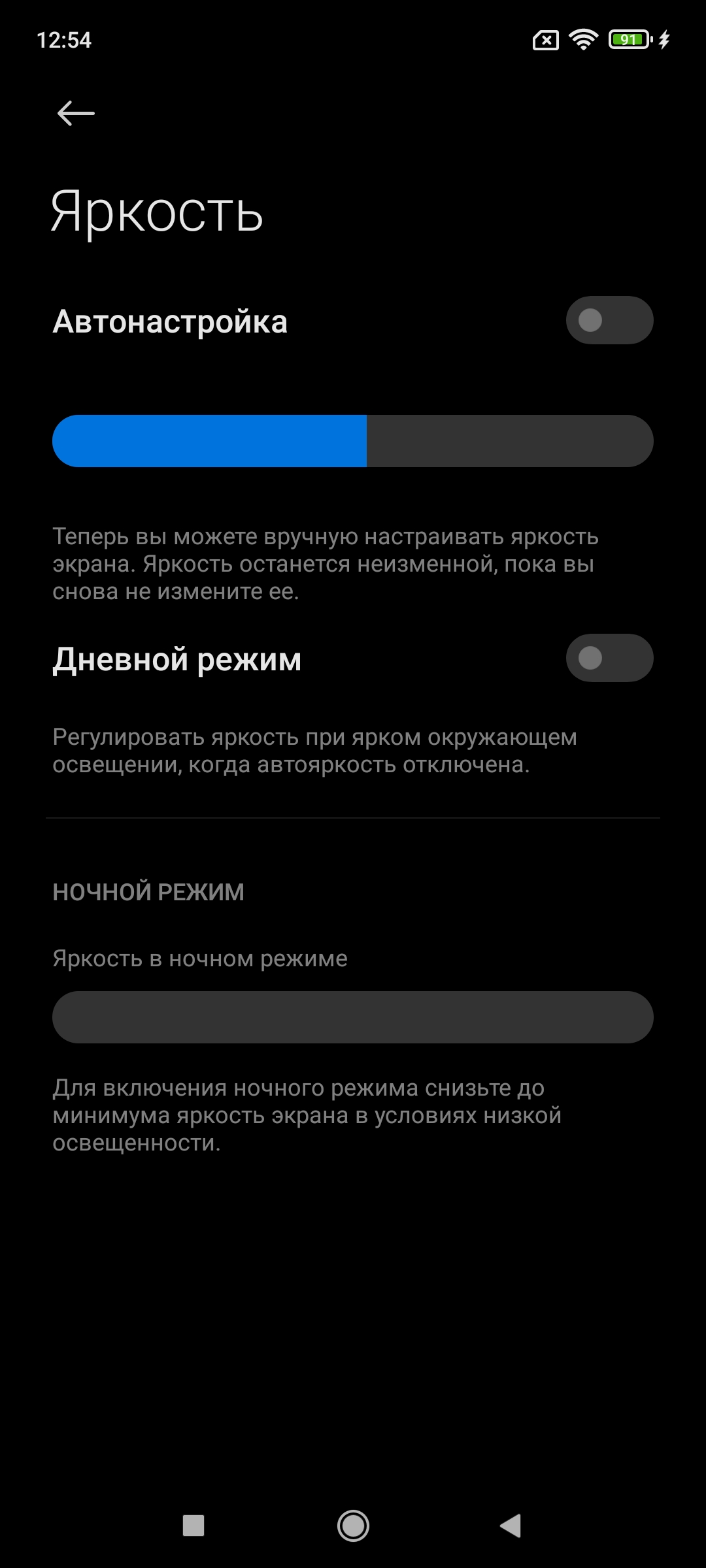Open recent apps with the square button
The height and width of the screenshot is (1568, 706).
(193, 1526)
